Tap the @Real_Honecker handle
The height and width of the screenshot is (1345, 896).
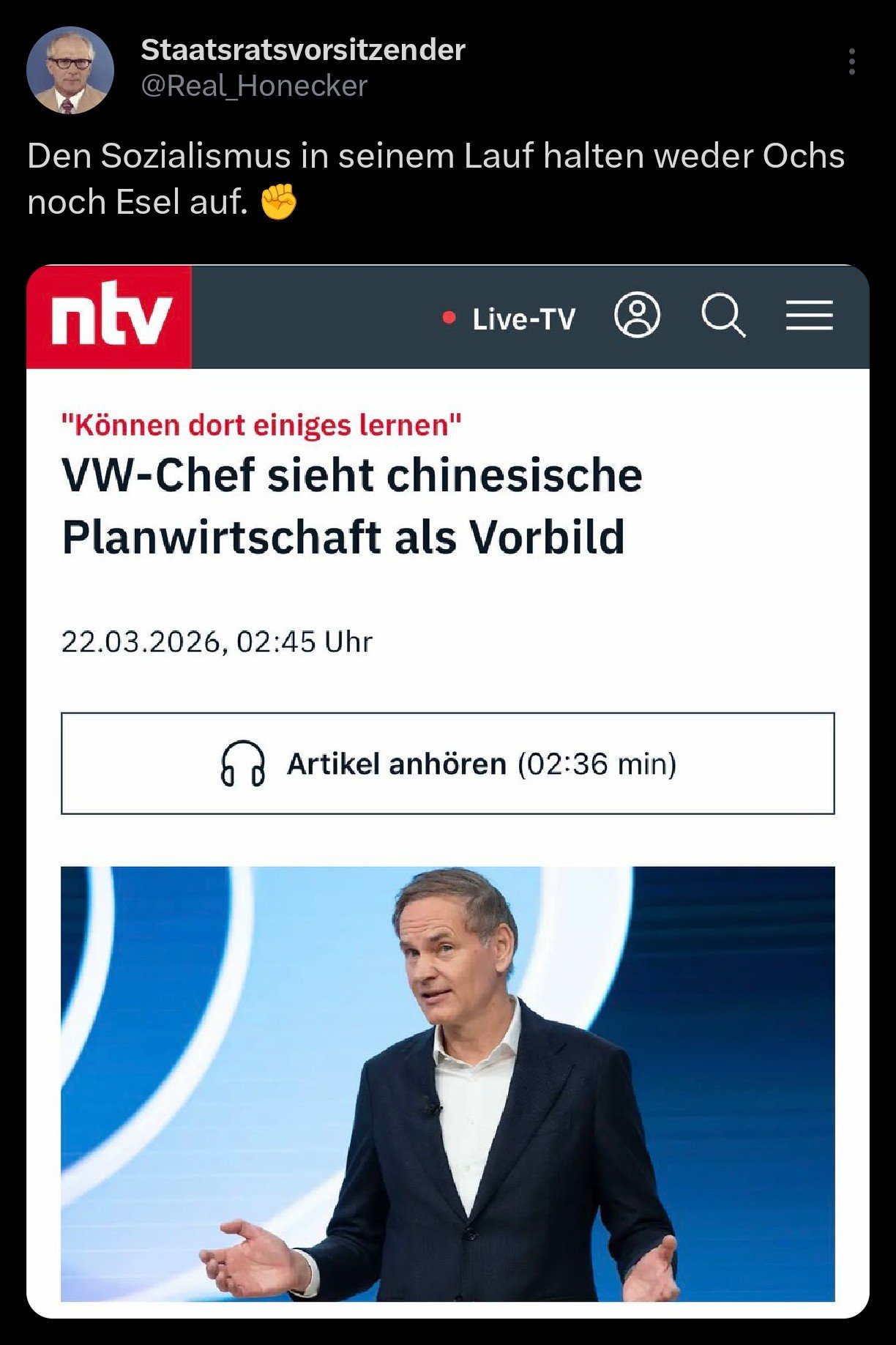pos(254,86)
